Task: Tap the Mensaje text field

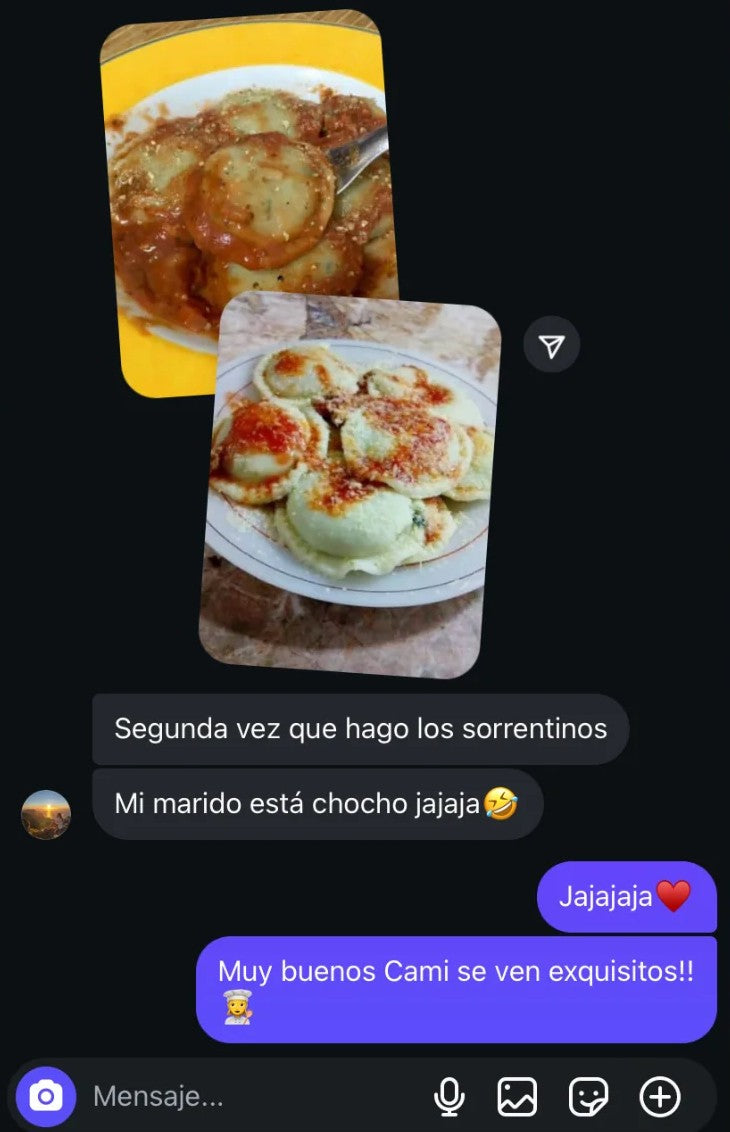Action: [250, 1097]
